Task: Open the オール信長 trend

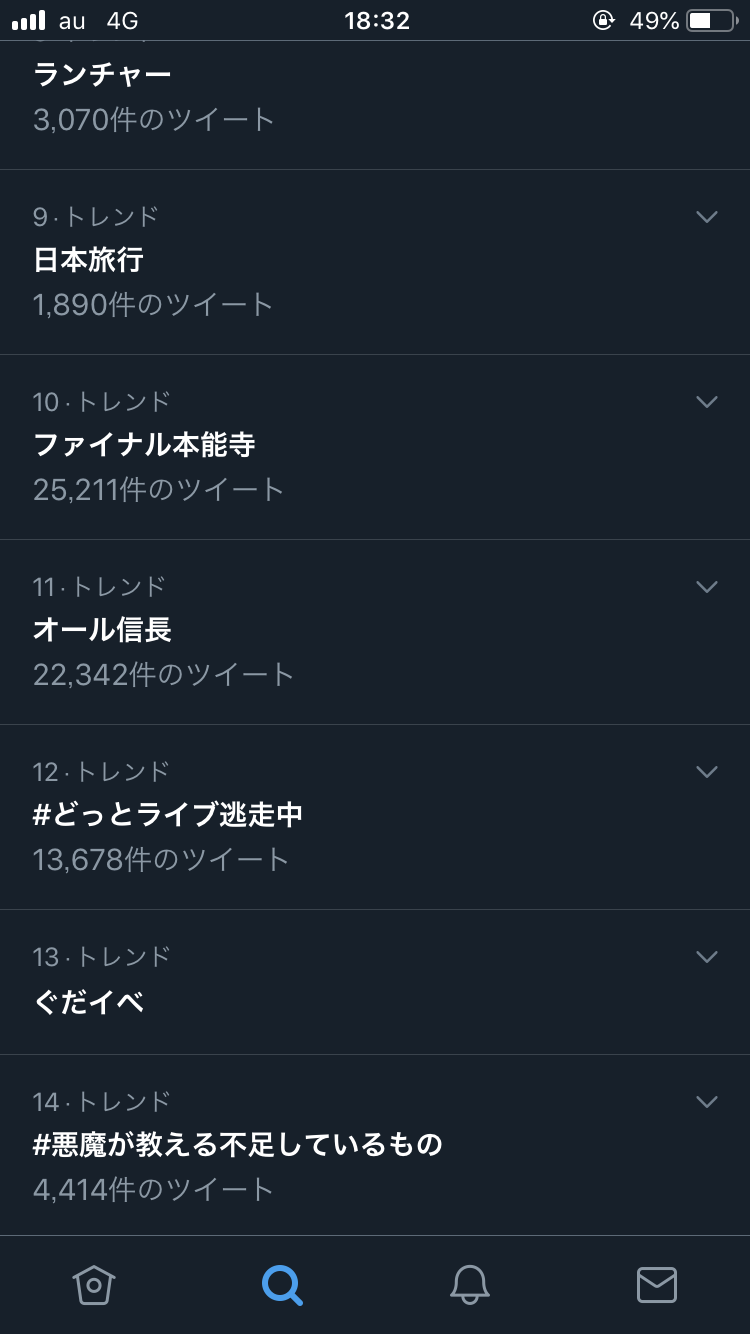Action: click(x=103, y=630)
